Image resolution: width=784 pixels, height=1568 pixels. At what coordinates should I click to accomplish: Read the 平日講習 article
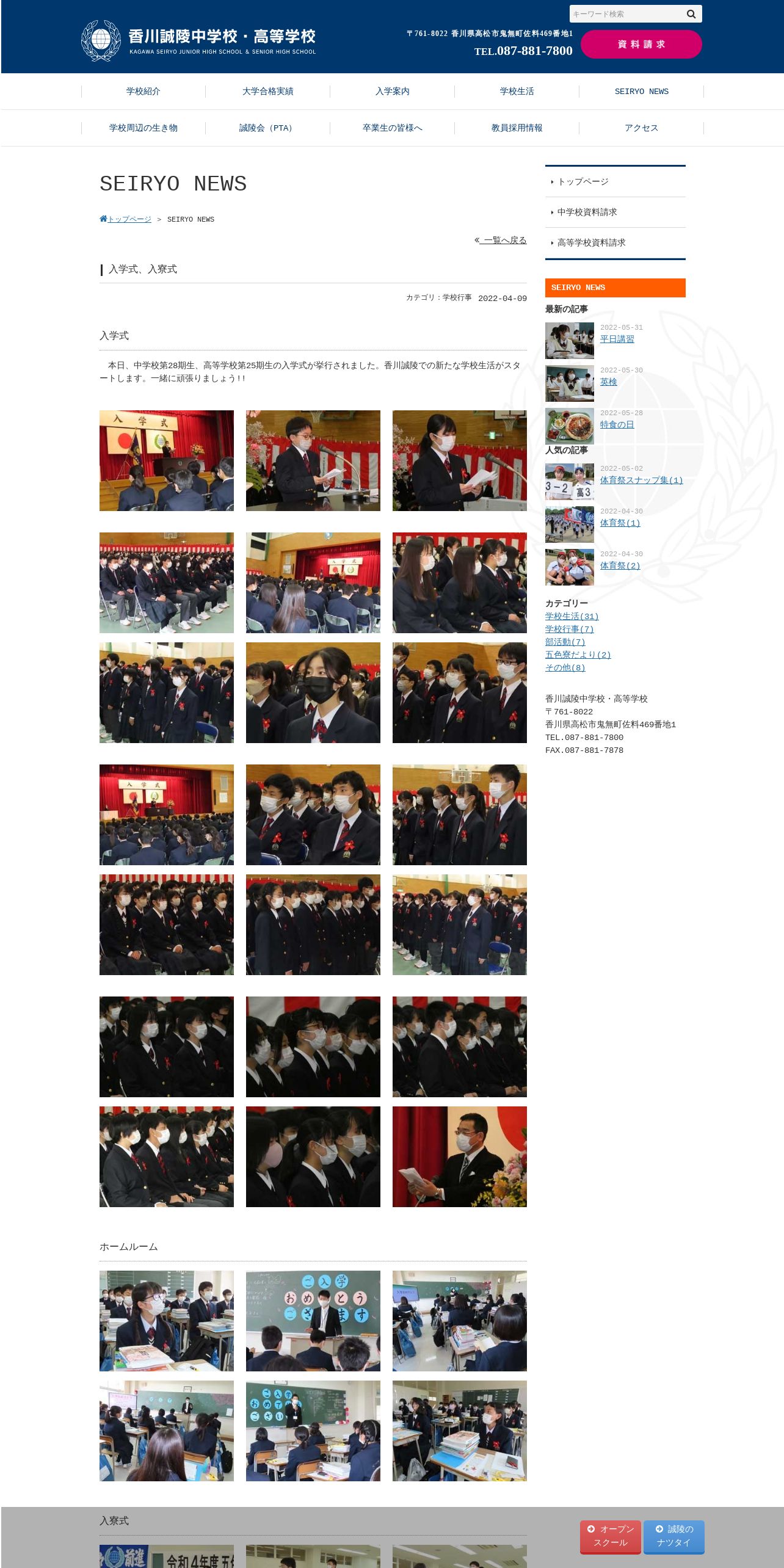tap(617, 339)
